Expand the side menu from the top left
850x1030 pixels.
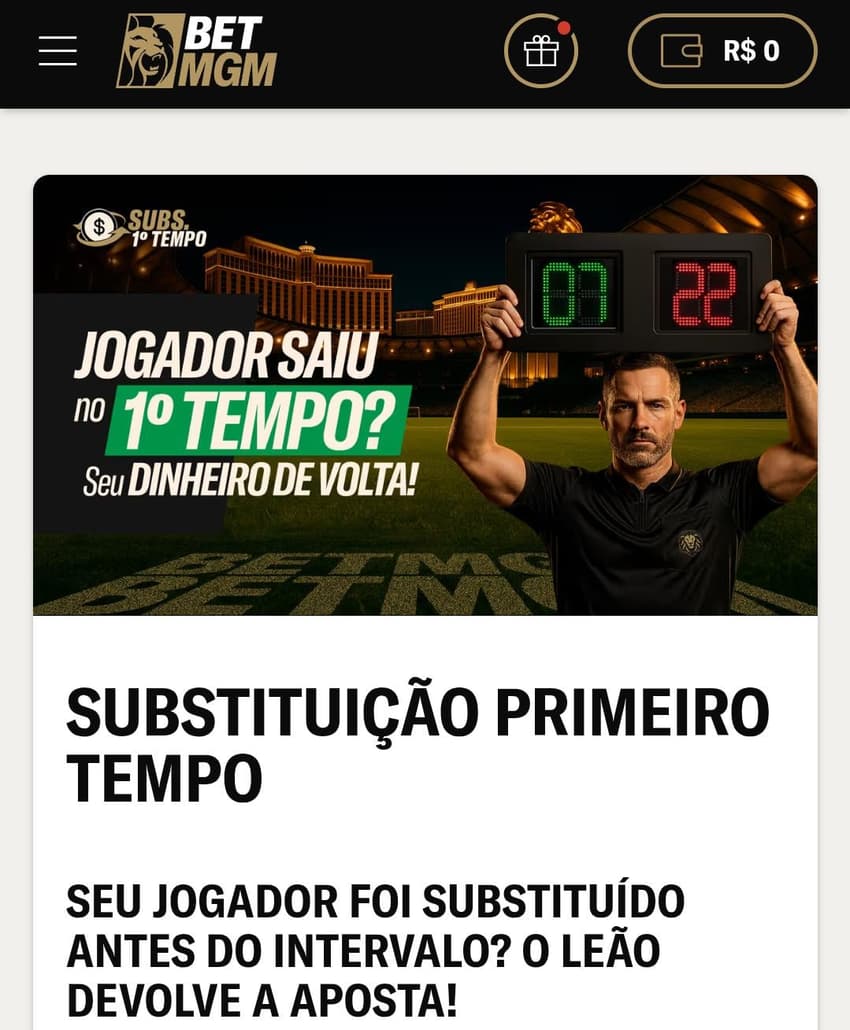(57, 52)
